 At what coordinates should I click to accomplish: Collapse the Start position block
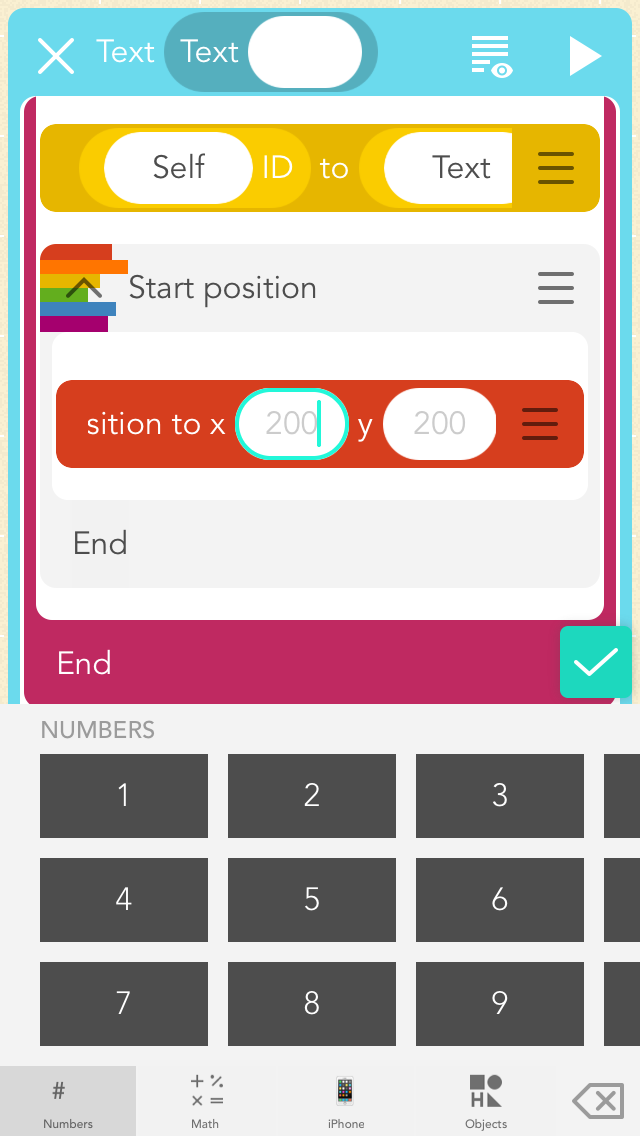[84, 288]
